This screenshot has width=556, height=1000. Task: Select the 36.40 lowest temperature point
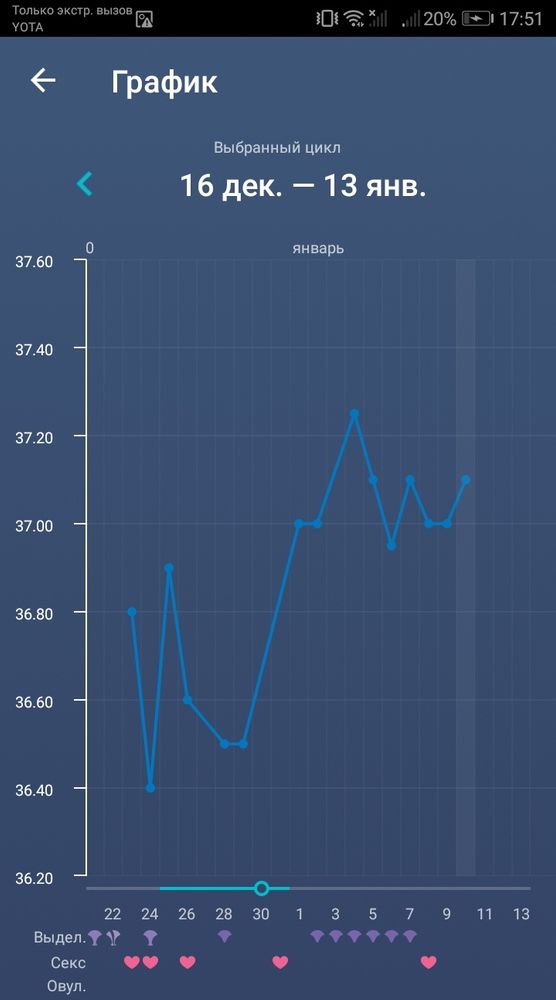coord(150,788)
